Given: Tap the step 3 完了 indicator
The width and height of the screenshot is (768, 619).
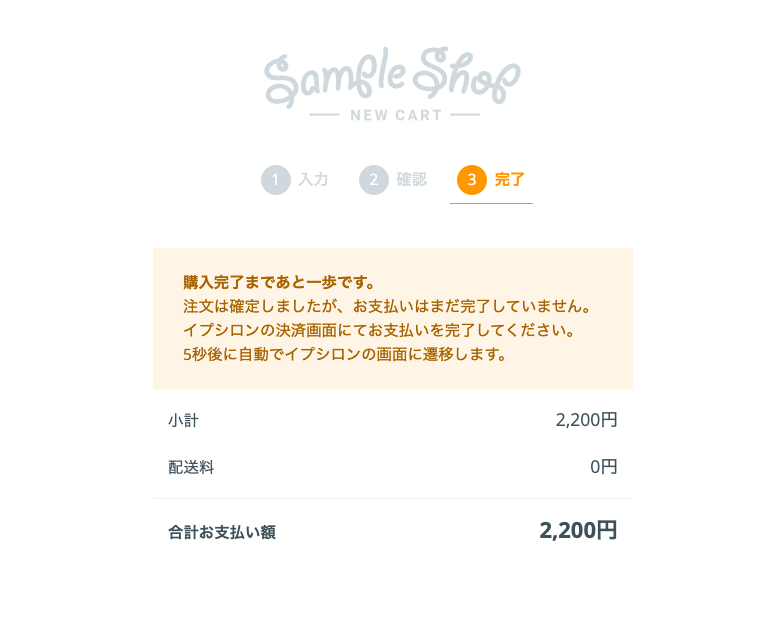Looking at the screenshot, I should pyautogui.click(x=491, y=180).
